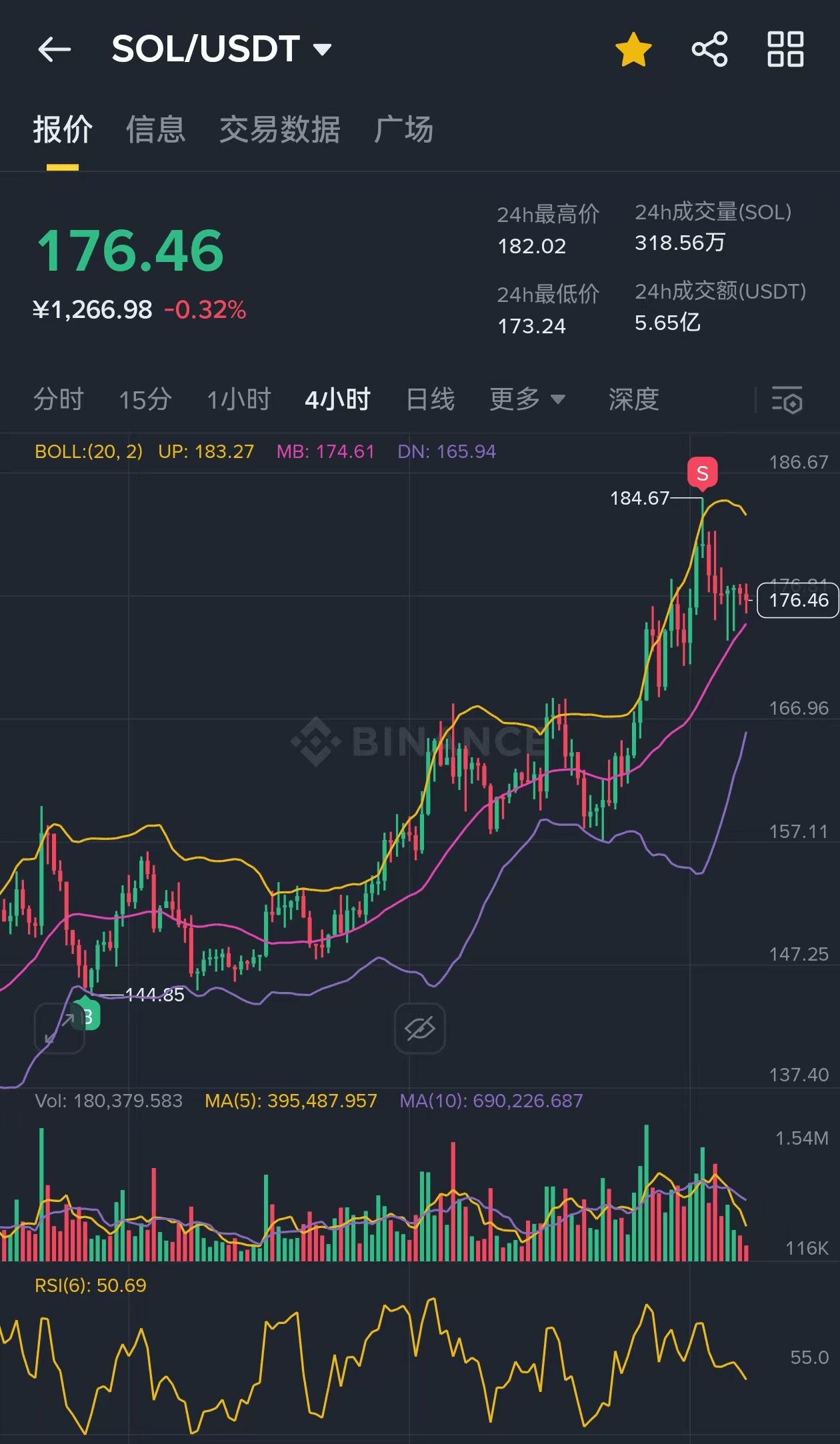This screenshot has width=840, height=1444.
Task: Expand the 更多 interval dropdown
Action: click(527, 399)
